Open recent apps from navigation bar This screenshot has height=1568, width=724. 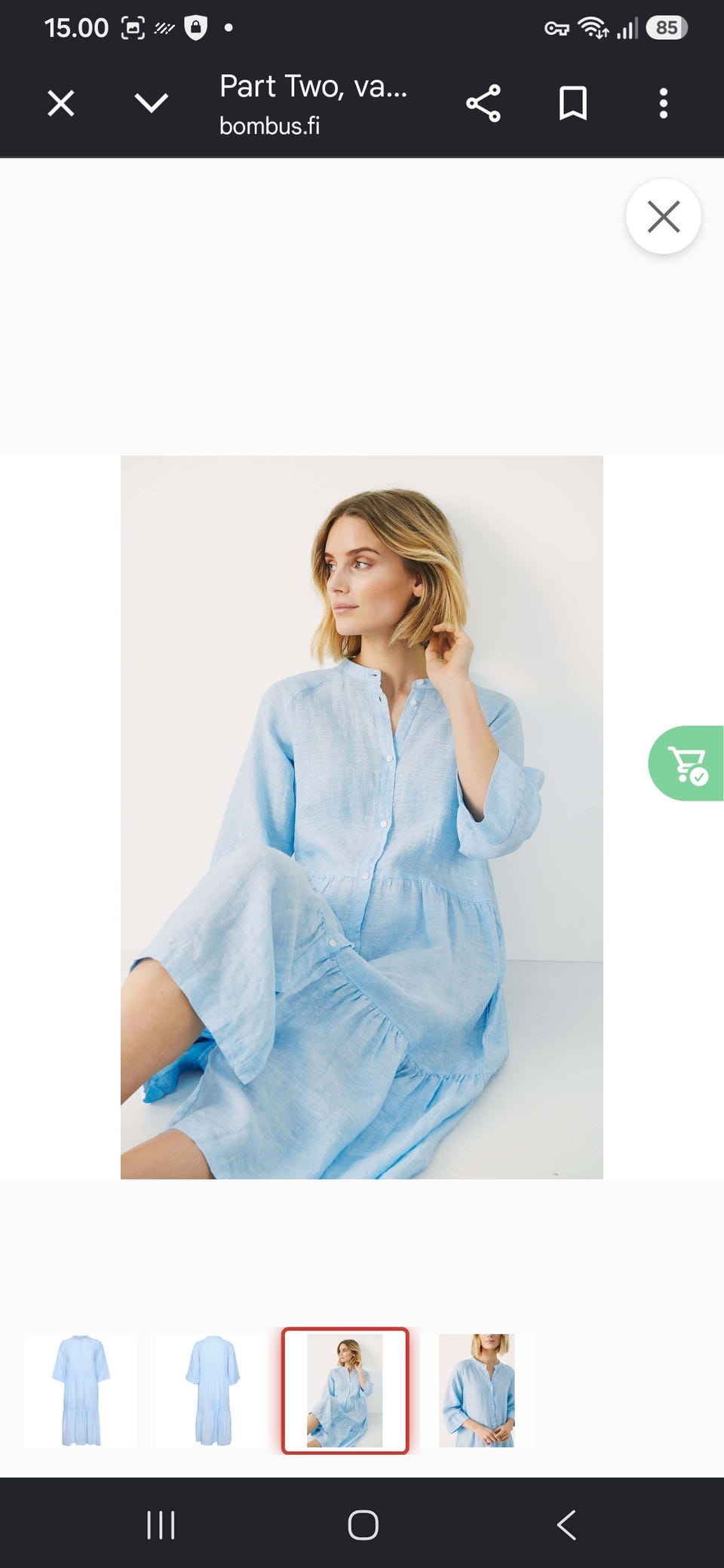tap(161, 1524)
